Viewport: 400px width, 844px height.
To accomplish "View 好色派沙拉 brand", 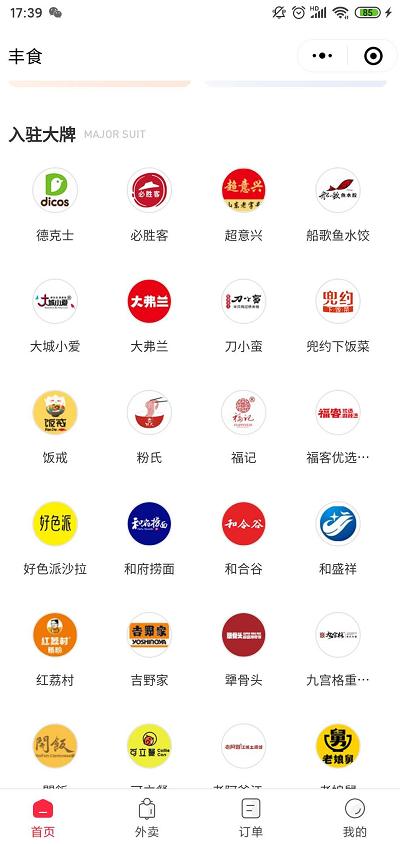I will (x=55, y=539).
